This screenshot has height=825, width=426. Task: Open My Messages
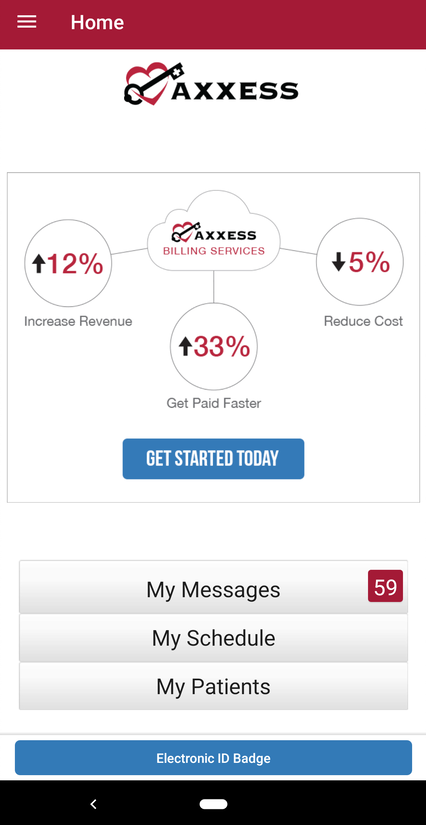pos(213,589)
